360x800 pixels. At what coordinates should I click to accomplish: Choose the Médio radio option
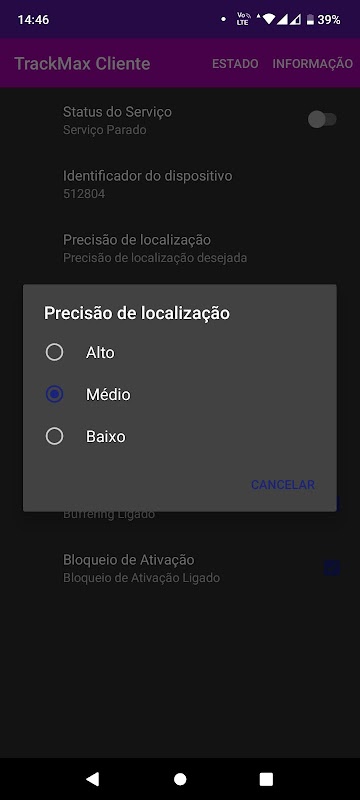pos(179,394)
